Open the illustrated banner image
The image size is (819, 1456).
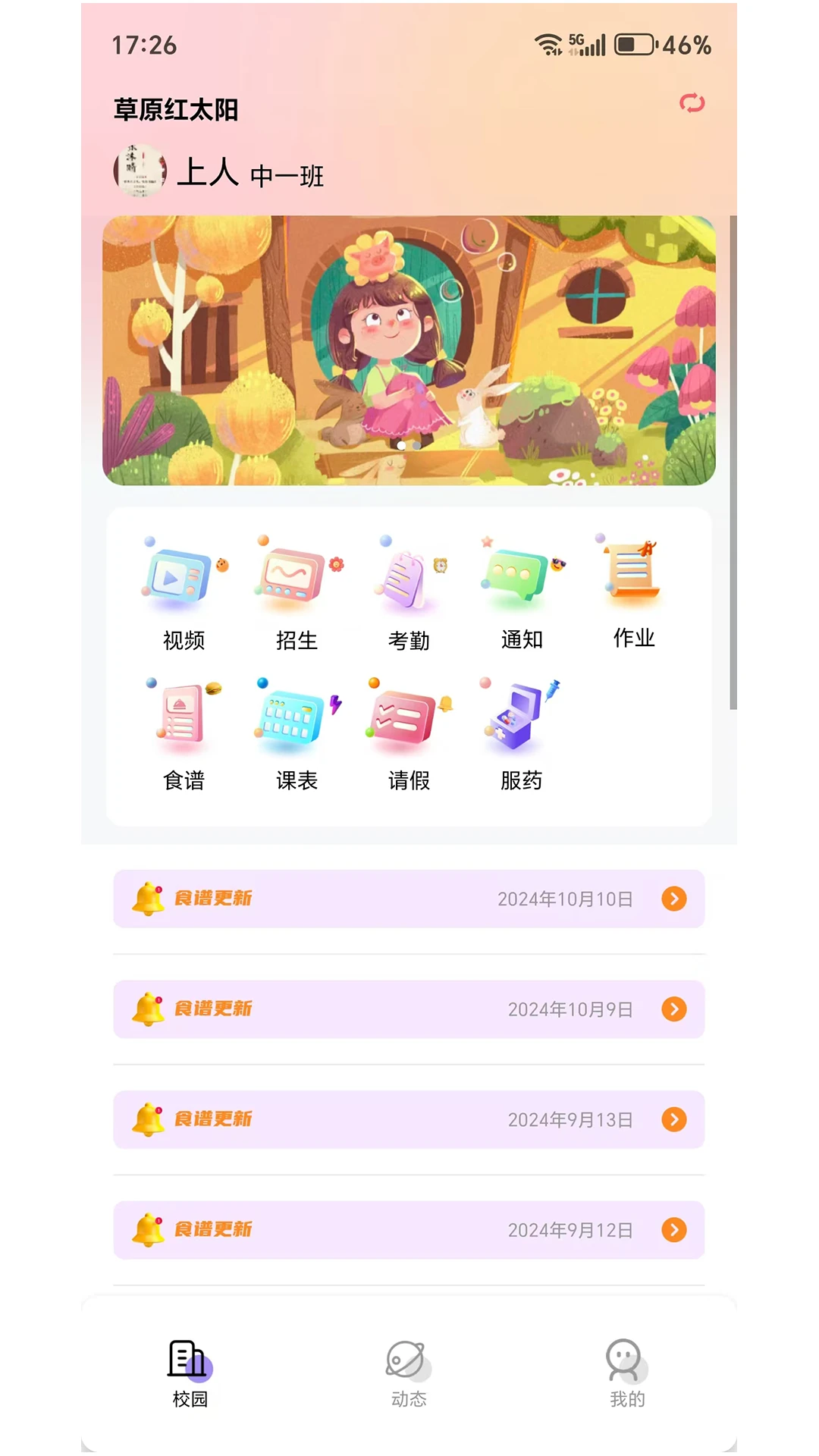tap(409, 350)
